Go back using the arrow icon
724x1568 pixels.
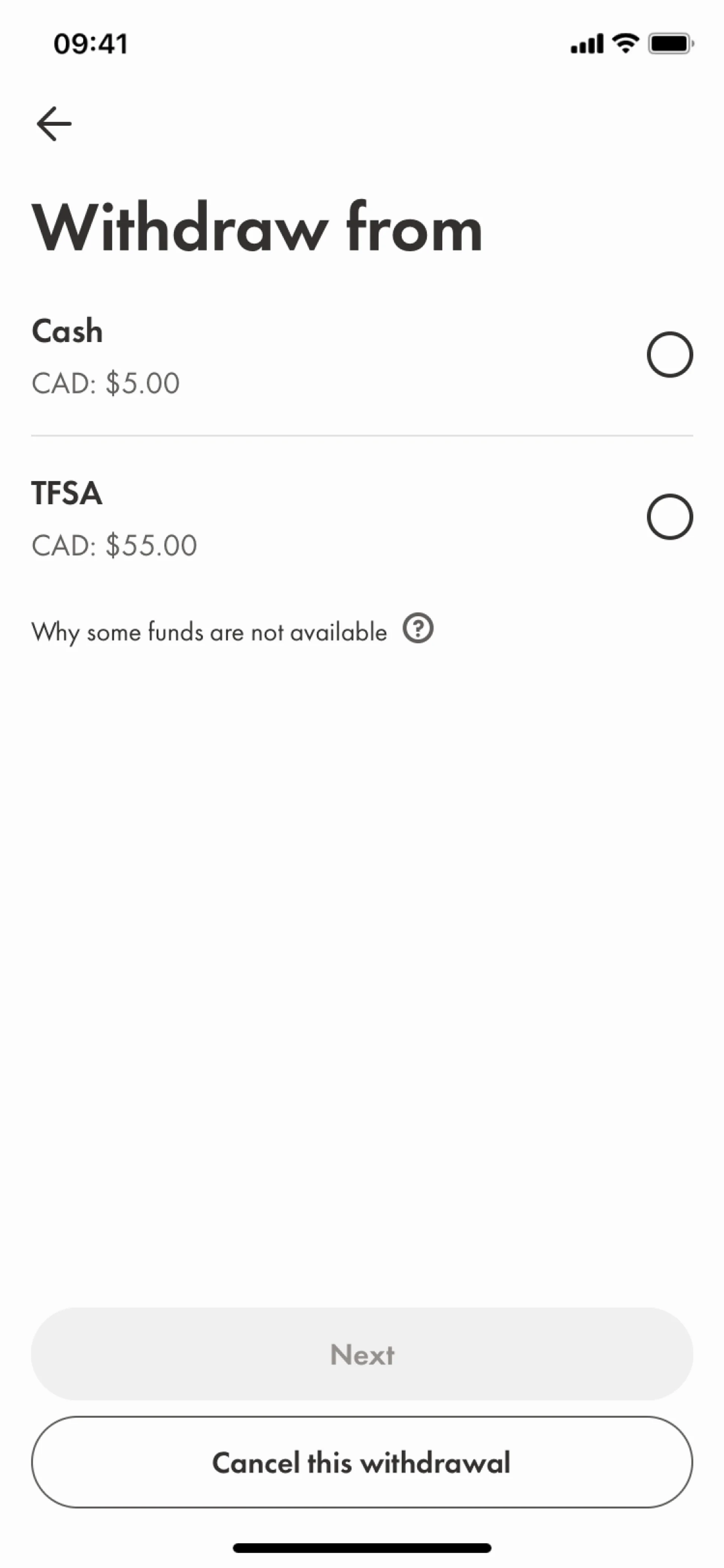click(54, 124)
